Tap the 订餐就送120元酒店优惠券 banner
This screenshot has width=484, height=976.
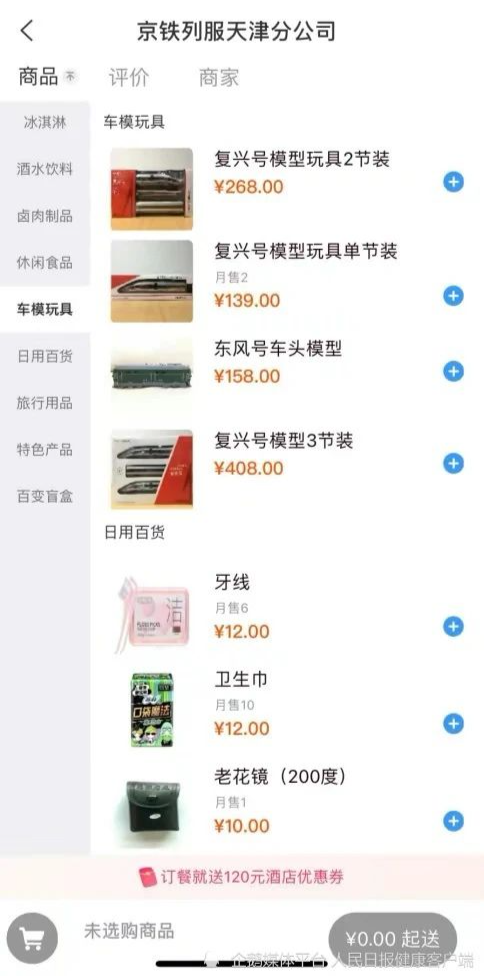pos(242,877)
